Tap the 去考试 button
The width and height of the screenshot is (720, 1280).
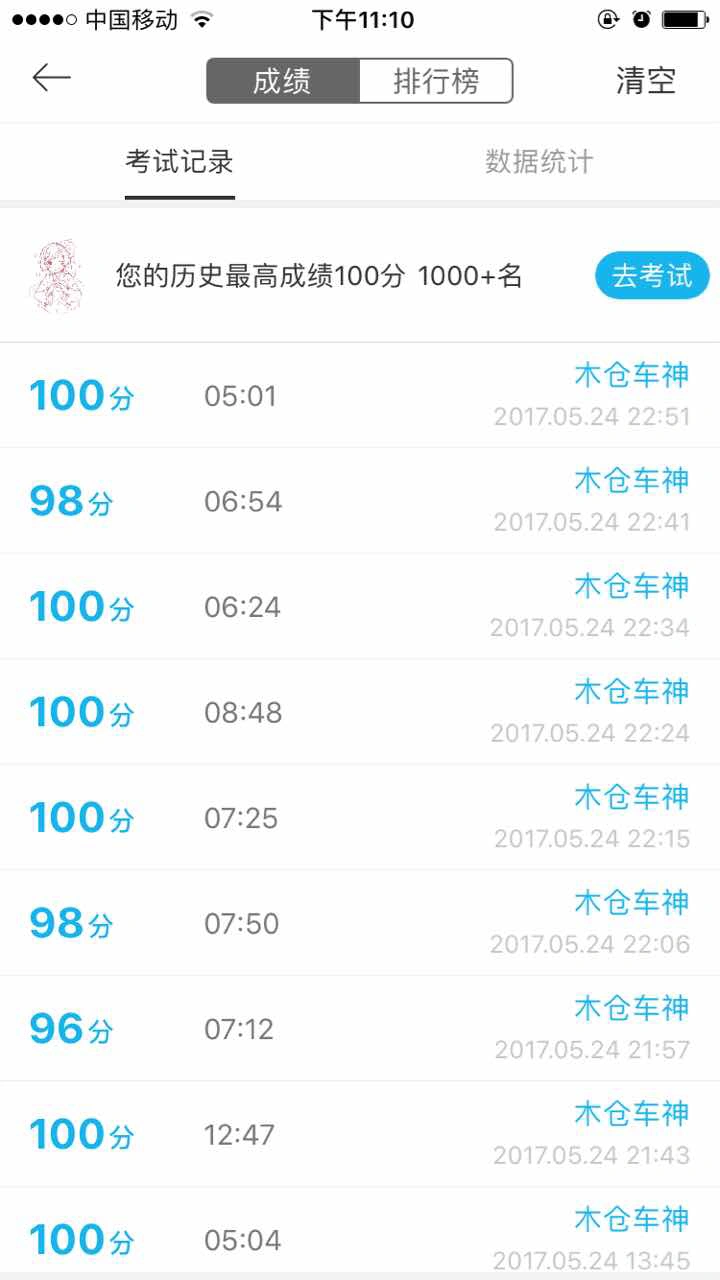(652, 276)
